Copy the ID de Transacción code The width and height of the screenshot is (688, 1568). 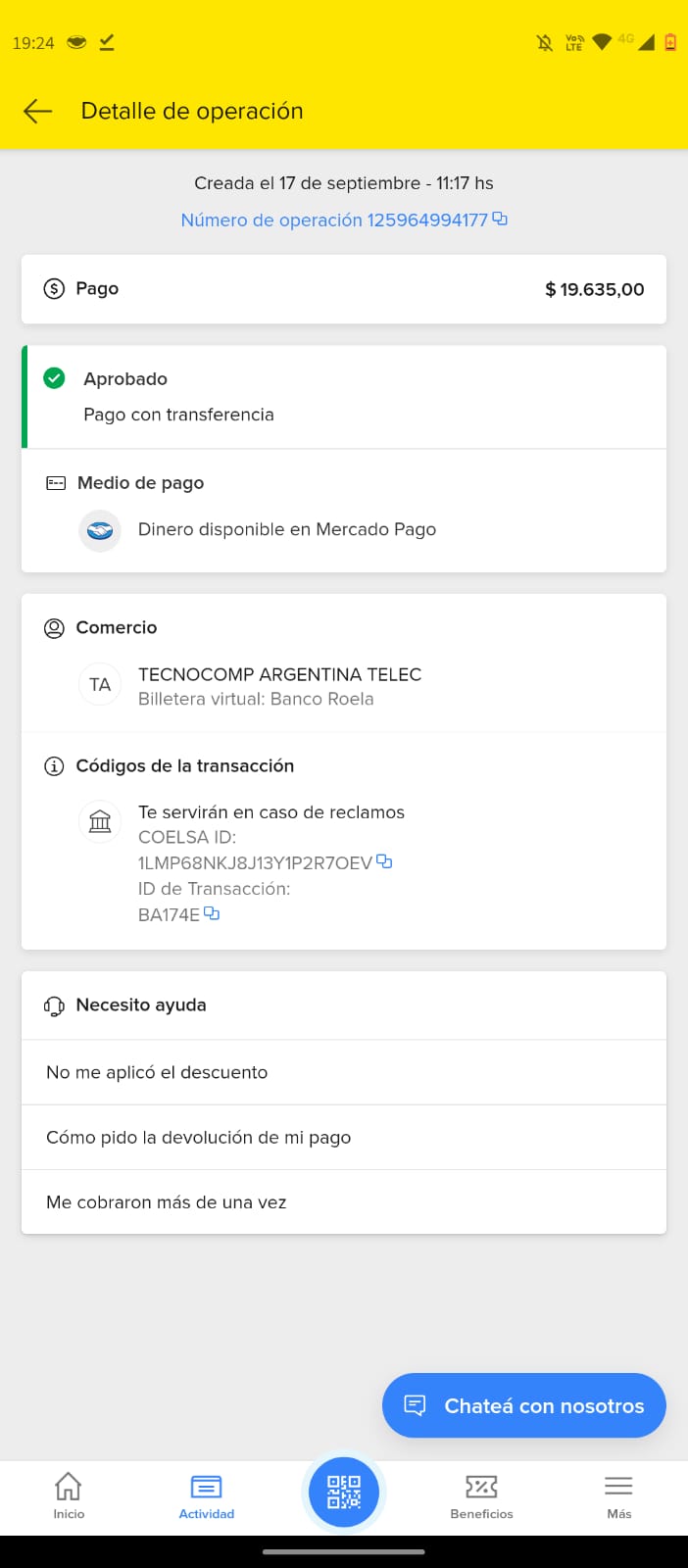click(x=212, y=913)
